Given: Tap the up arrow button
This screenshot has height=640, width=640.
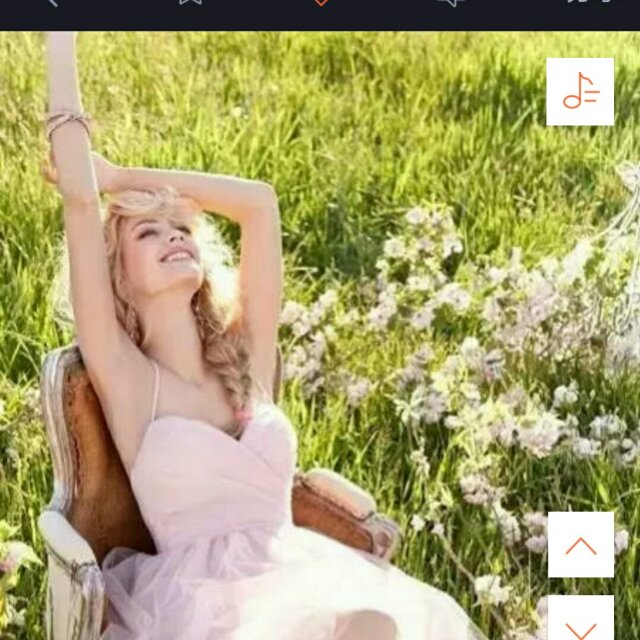Looking at the screenshot, I should pyautogui.click(x=581, y=545).
